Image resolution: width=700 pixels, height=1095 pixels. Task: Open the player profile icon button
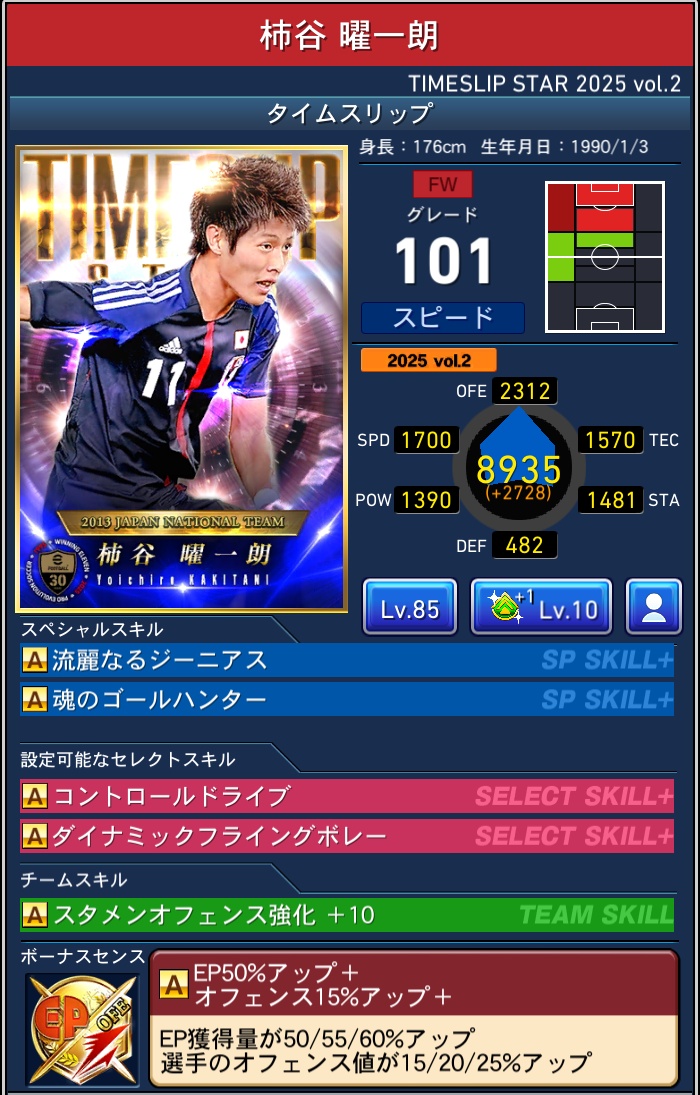(653, 607)
